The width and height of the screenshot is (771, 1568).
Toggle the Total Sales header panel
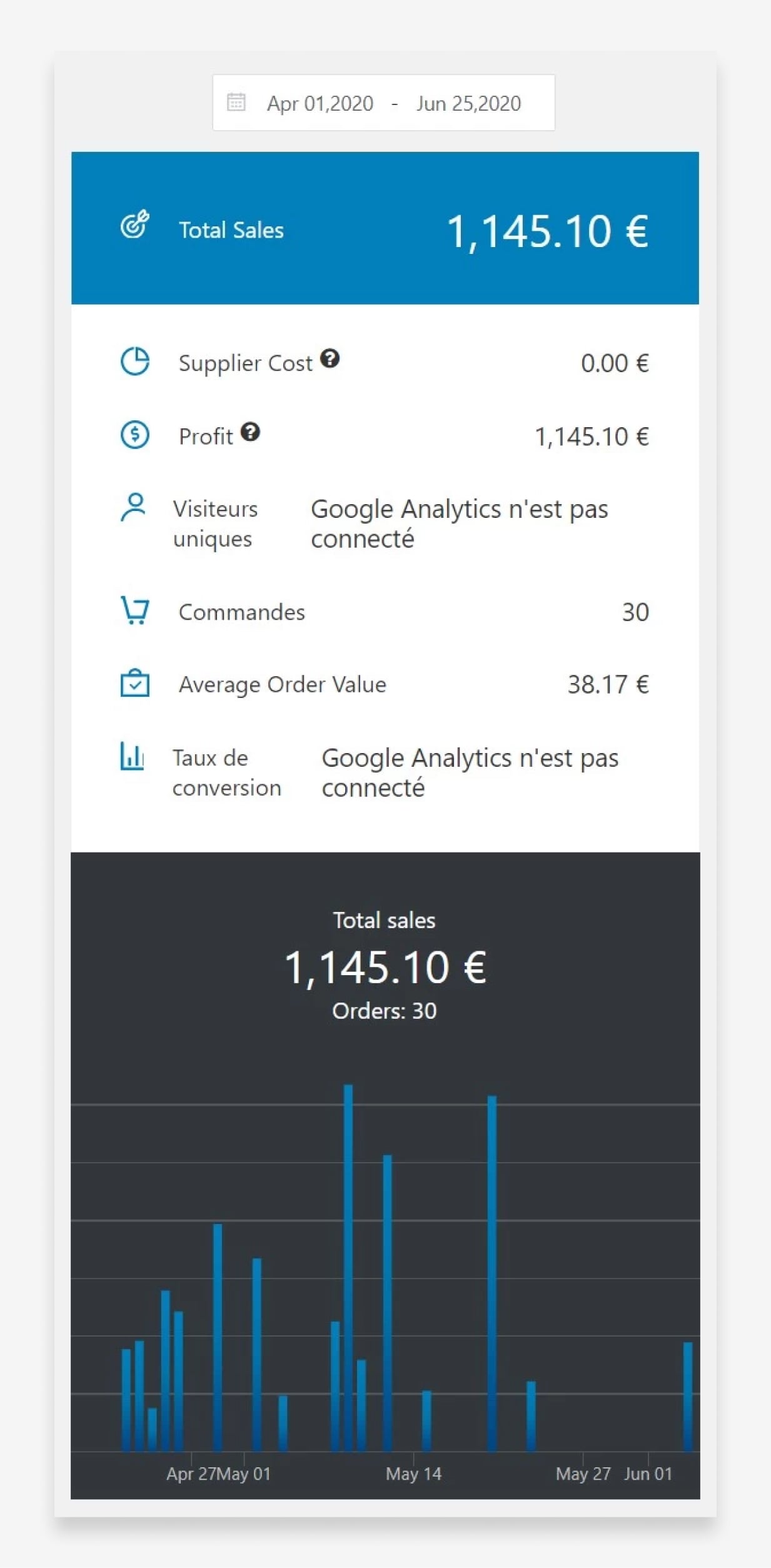click(x=385, y=228)
